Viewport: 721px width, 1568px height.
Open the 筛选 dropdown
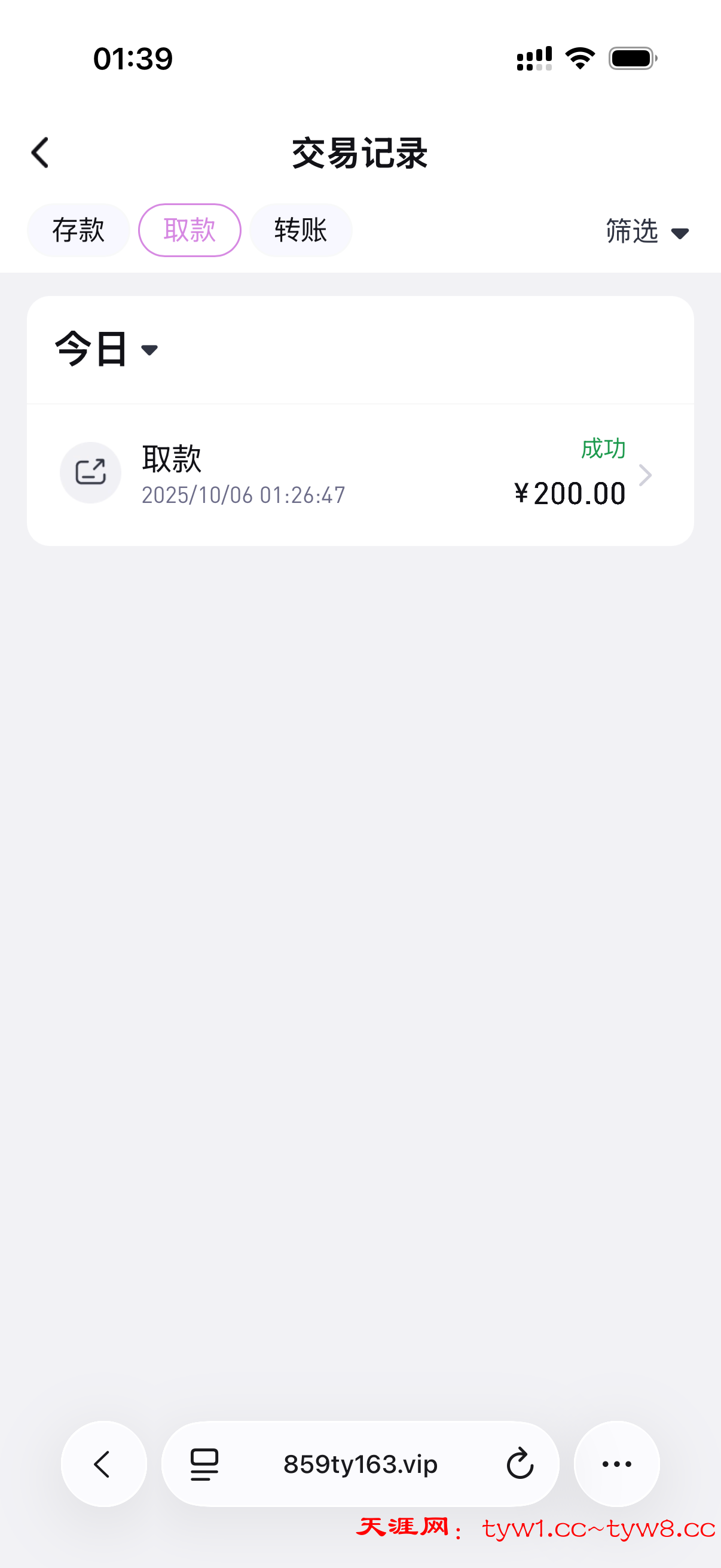tap(647, 231)
